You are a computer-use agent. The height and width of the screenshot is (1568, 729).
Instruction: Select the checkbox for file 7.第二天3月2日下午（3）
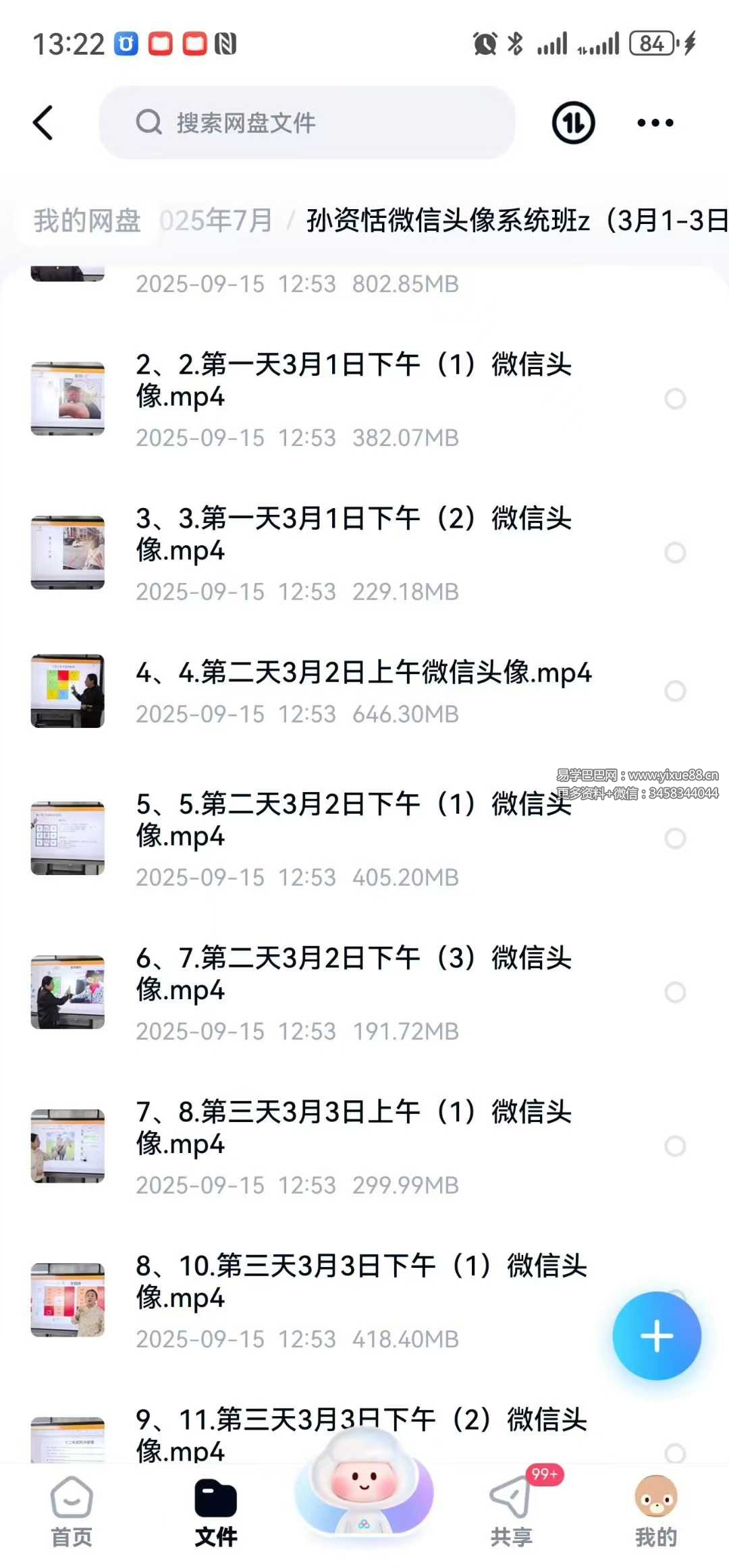point(675,992)
